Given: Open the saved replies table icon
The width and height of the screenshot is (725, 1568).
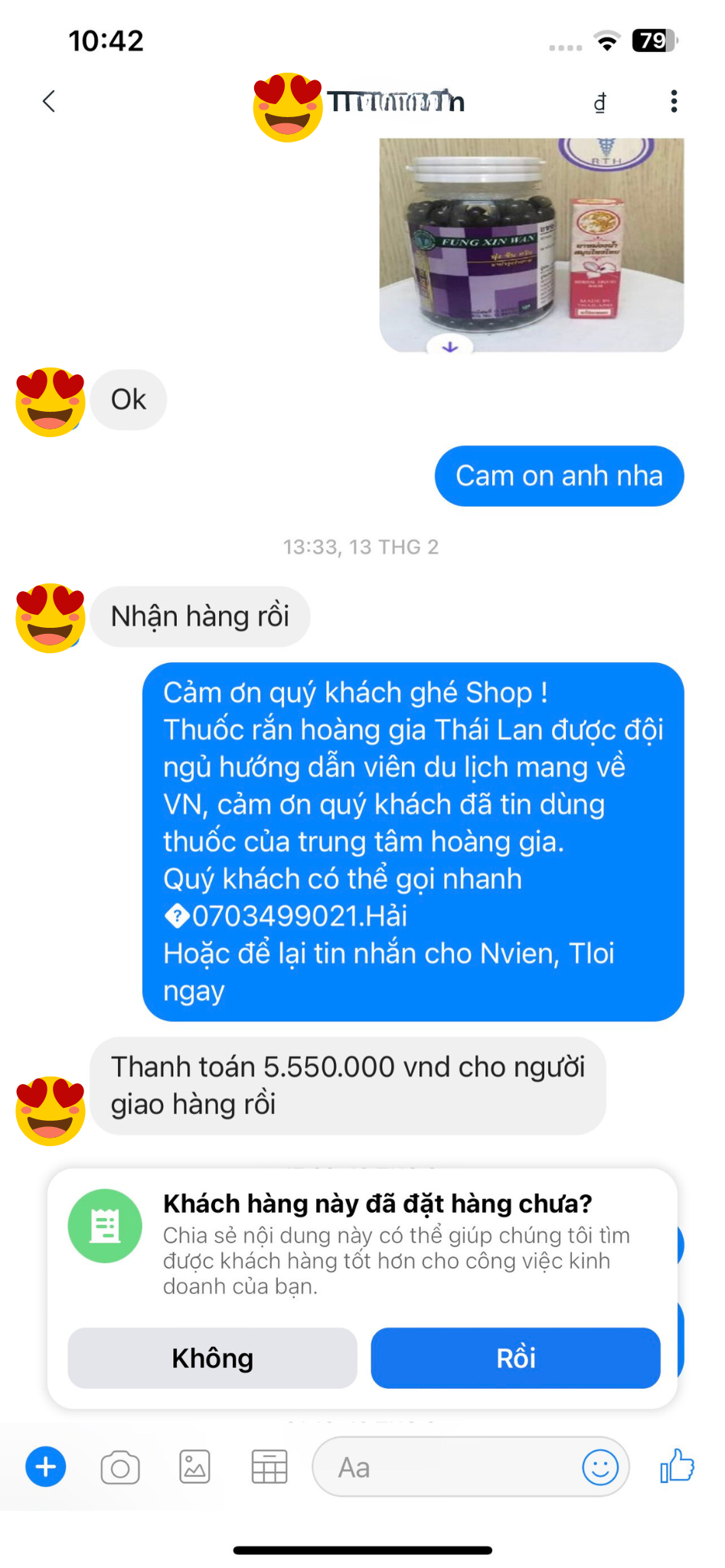Looking at the screenshot, I should [269, 1467].
